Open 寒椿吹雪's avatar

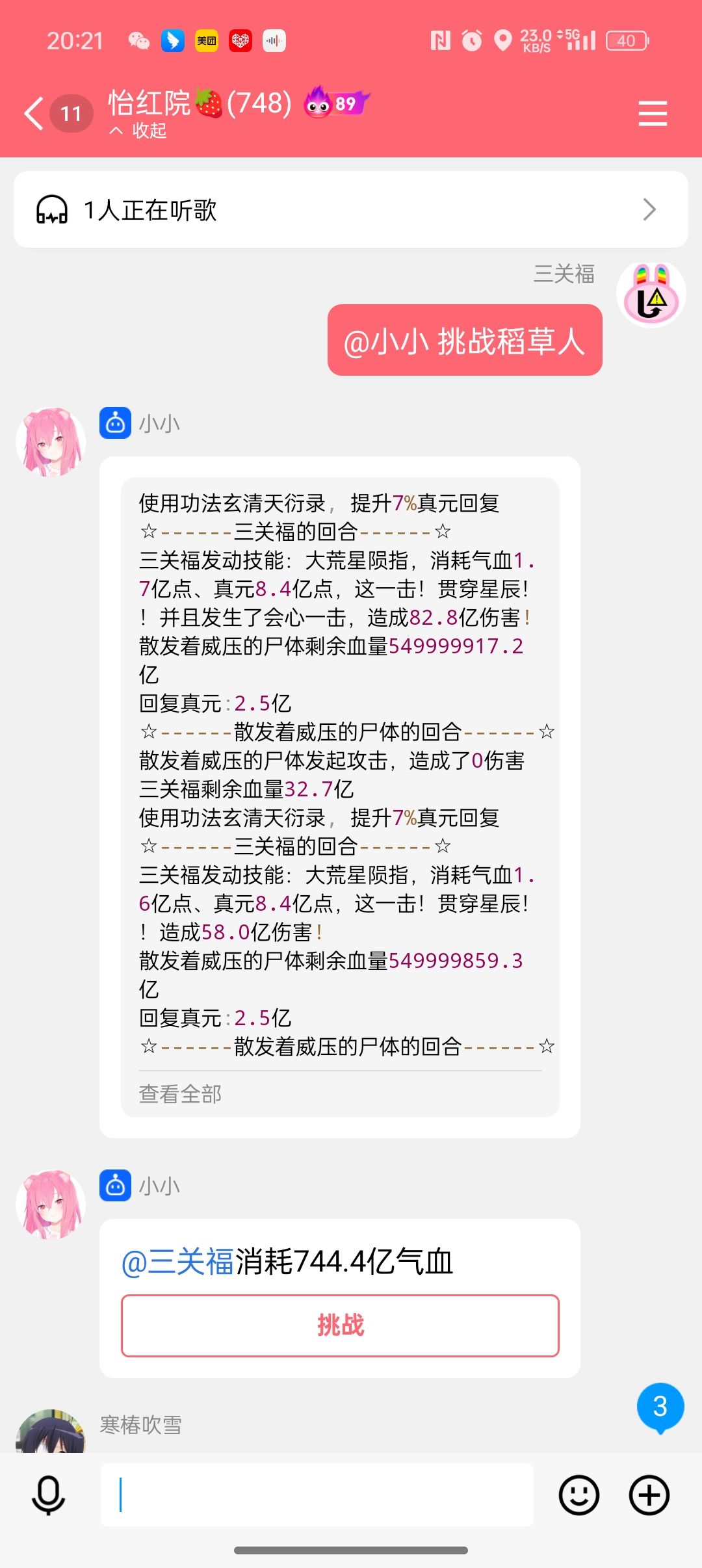[51, 1433]
